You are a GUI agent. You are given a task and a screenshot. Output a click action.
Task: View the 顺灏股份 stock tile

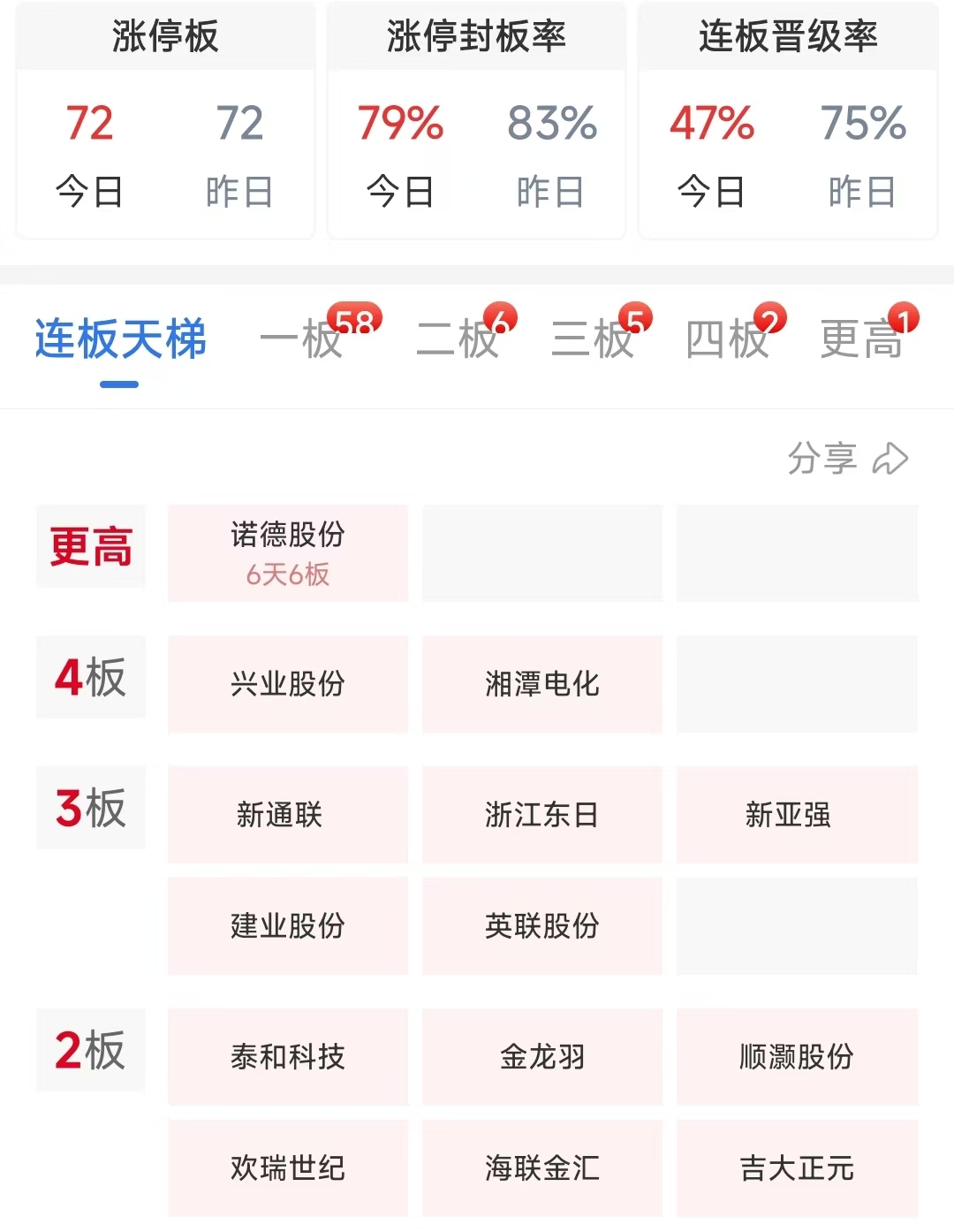pyautogui.click(x=797, y=1057)
